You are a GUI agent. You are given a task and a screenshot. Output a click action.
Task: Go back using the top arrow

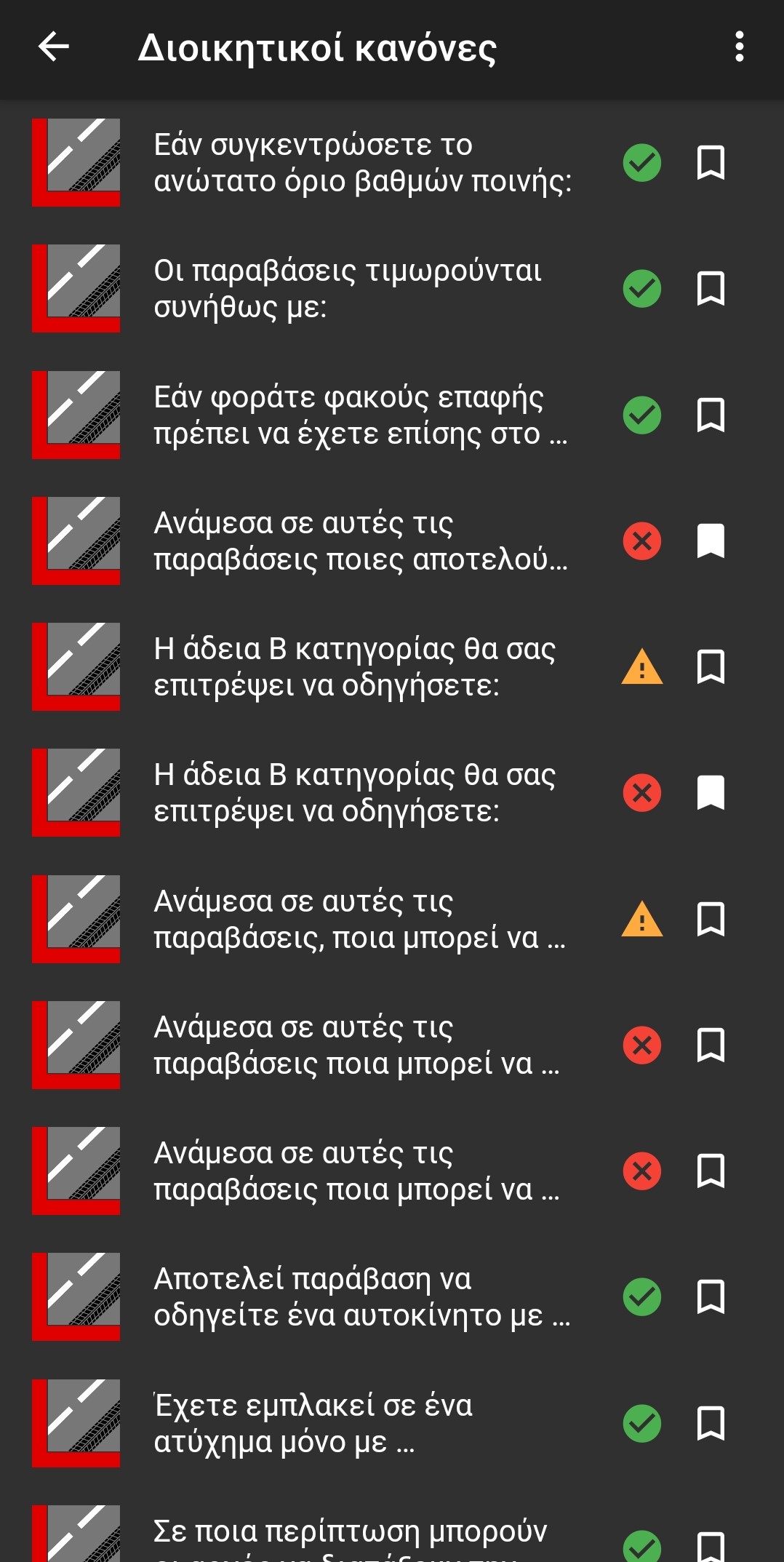54,47
